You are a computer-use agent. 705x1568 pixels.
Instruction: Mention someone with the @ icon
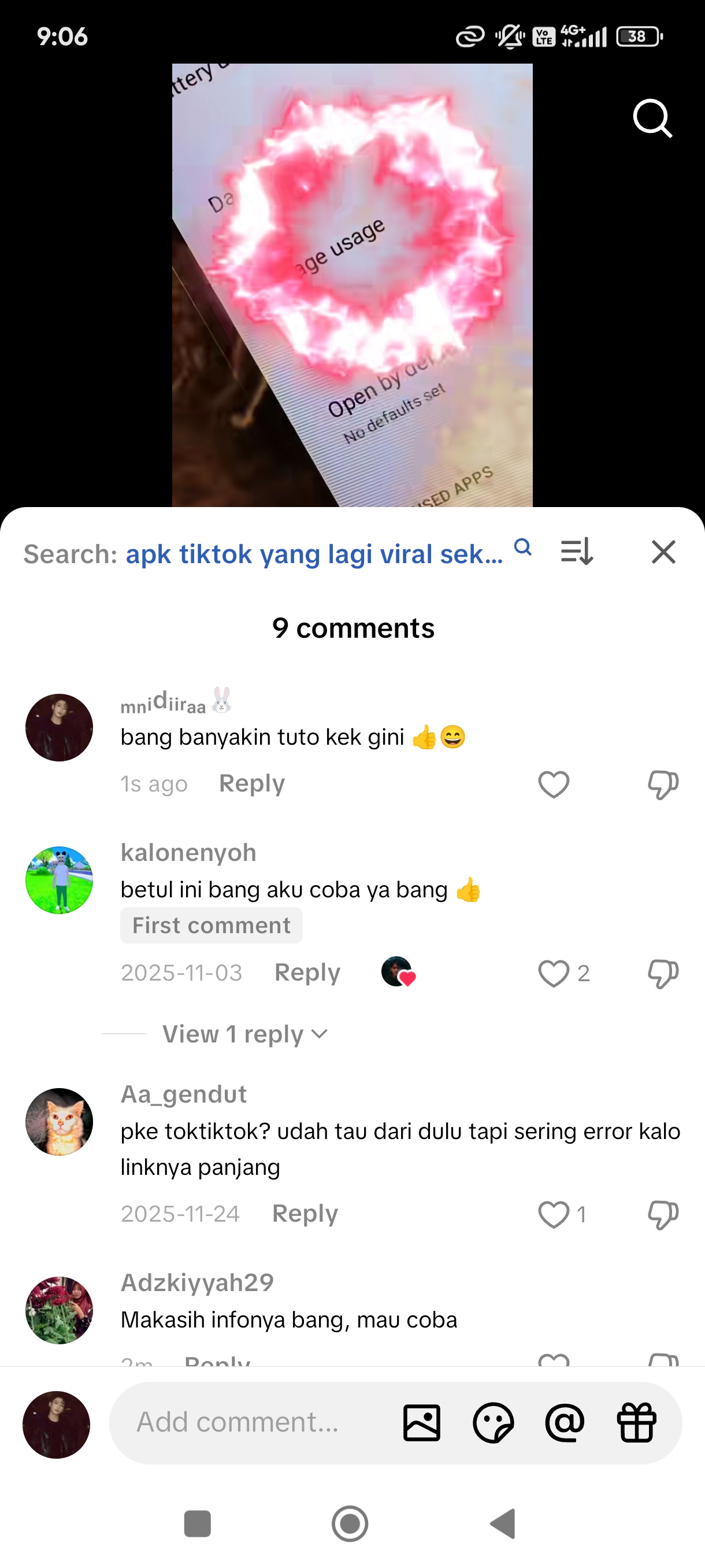click(565, 1422)
